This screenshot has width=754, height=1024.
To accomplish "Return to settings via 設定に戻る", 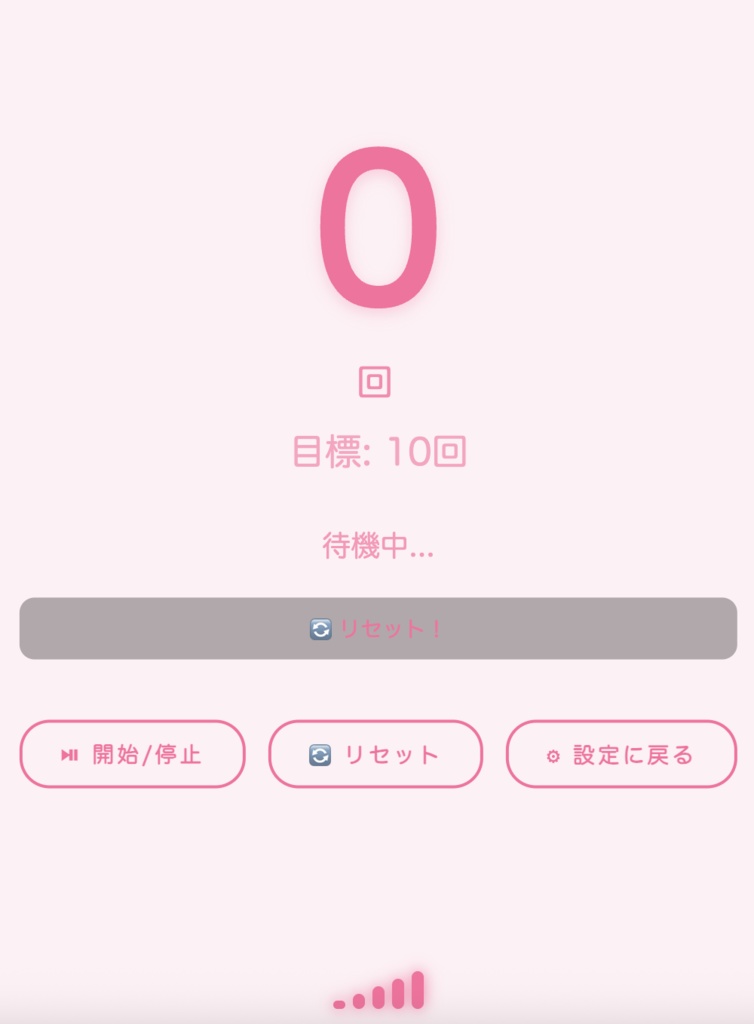I will [x=620, y=755].
